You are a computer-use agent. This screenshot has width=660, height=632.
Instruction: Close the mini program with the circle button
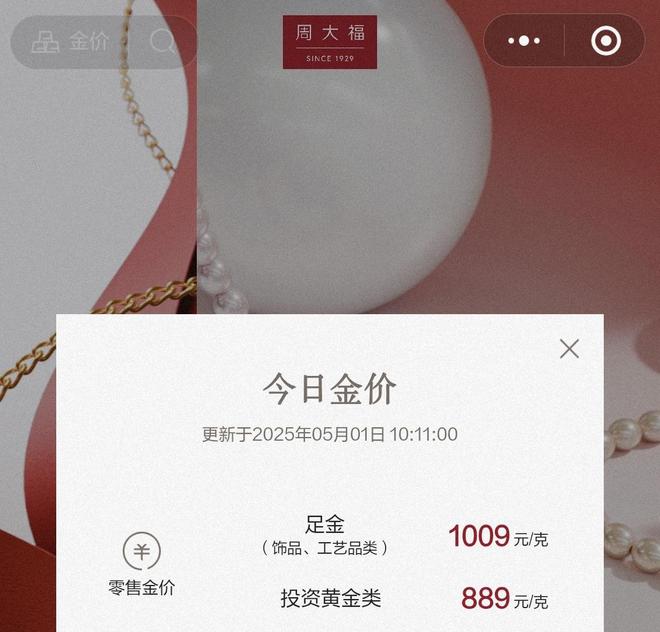[x=606, y=41]
